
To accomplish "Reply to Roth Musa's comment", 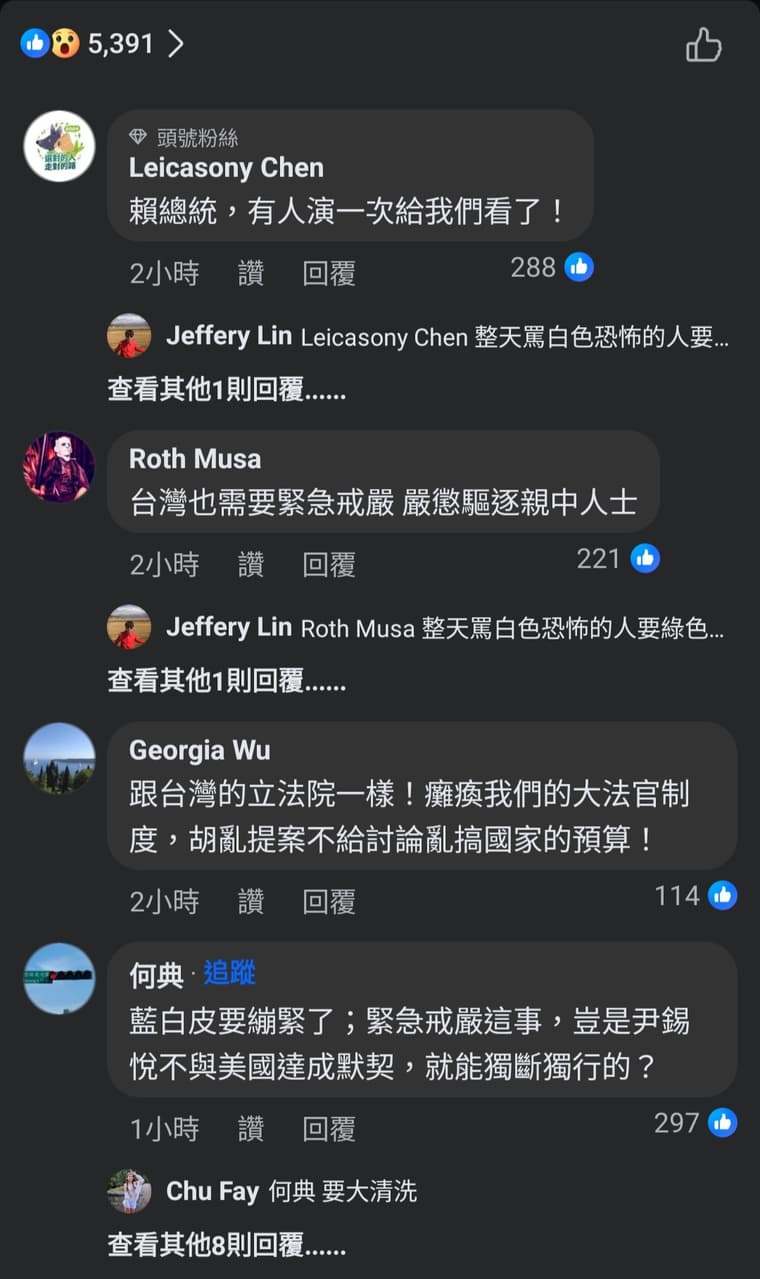I will (x=329, y=564).
